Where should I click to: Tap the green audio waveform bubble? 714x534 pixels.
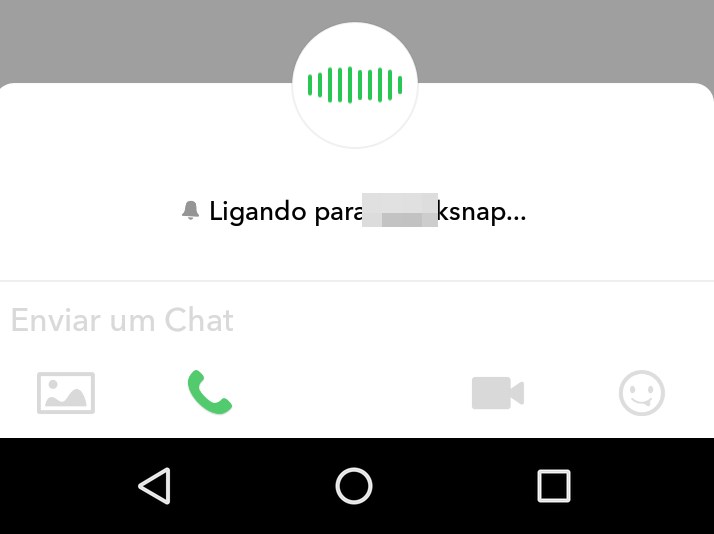(x=355, y=85)
